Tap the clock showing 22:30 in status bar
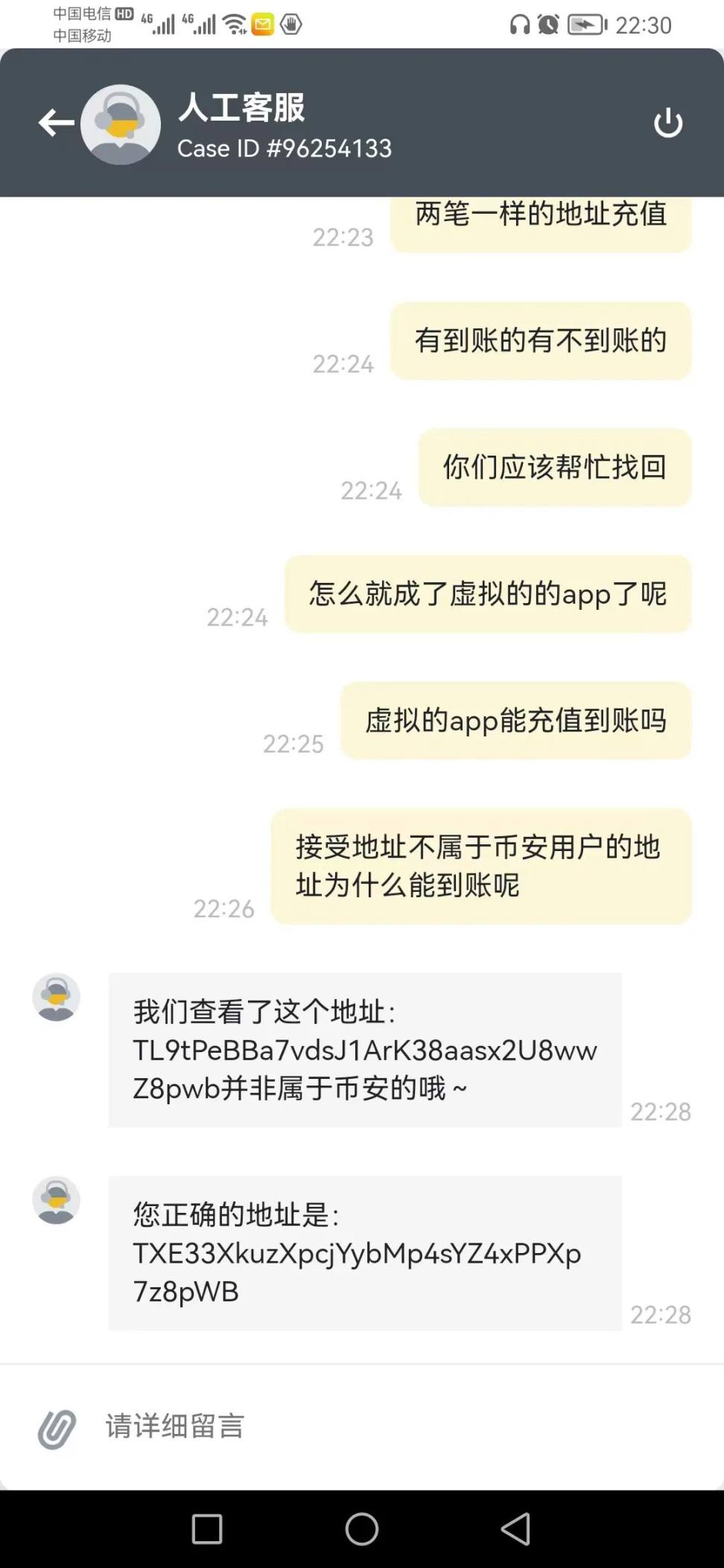Viewport: 724px width, 1568px height. (x=645, y=24)
